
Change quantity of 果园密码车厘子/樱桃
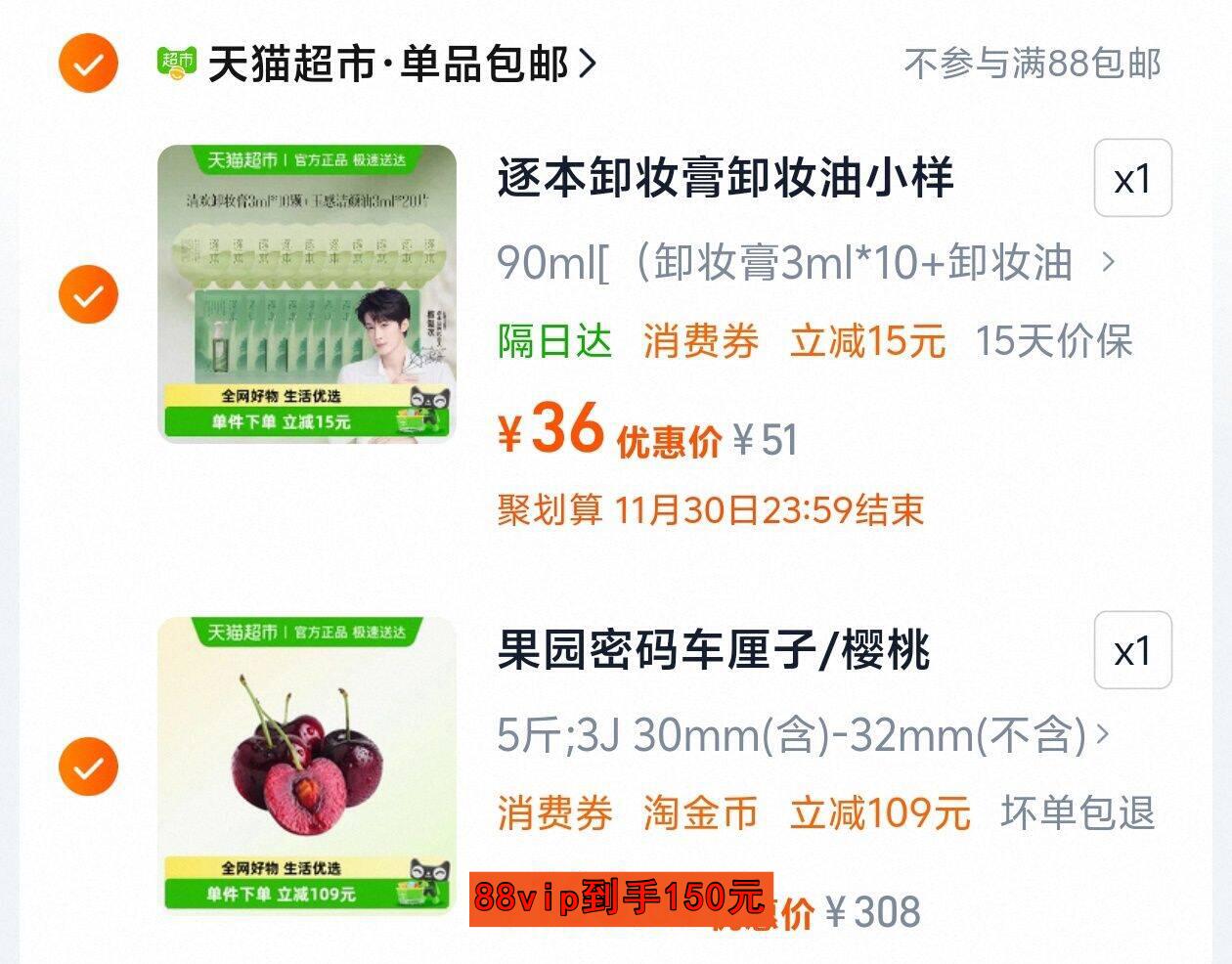point(1132,651)
